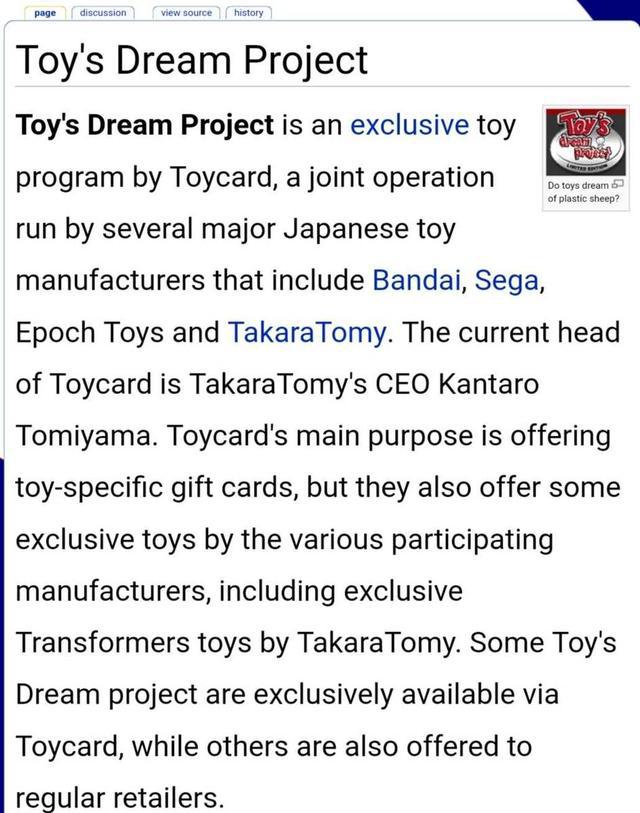Image resolution: width=640 pixels, height=813 pixels.
Task: Select the page tab
Action: [44, 12]
